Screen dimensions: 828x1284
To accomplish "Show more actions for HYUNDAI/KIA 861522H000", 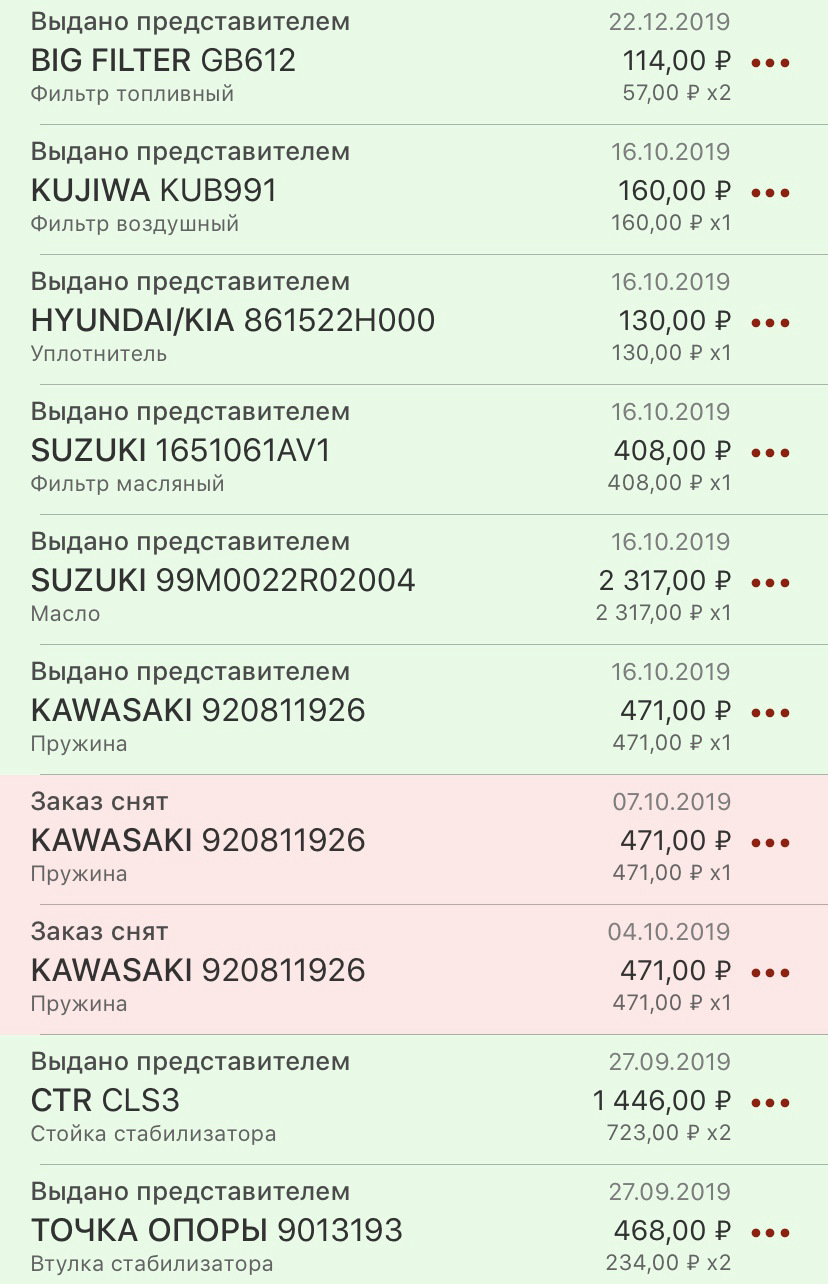I will pyautogui.click(x=770, y=322).
